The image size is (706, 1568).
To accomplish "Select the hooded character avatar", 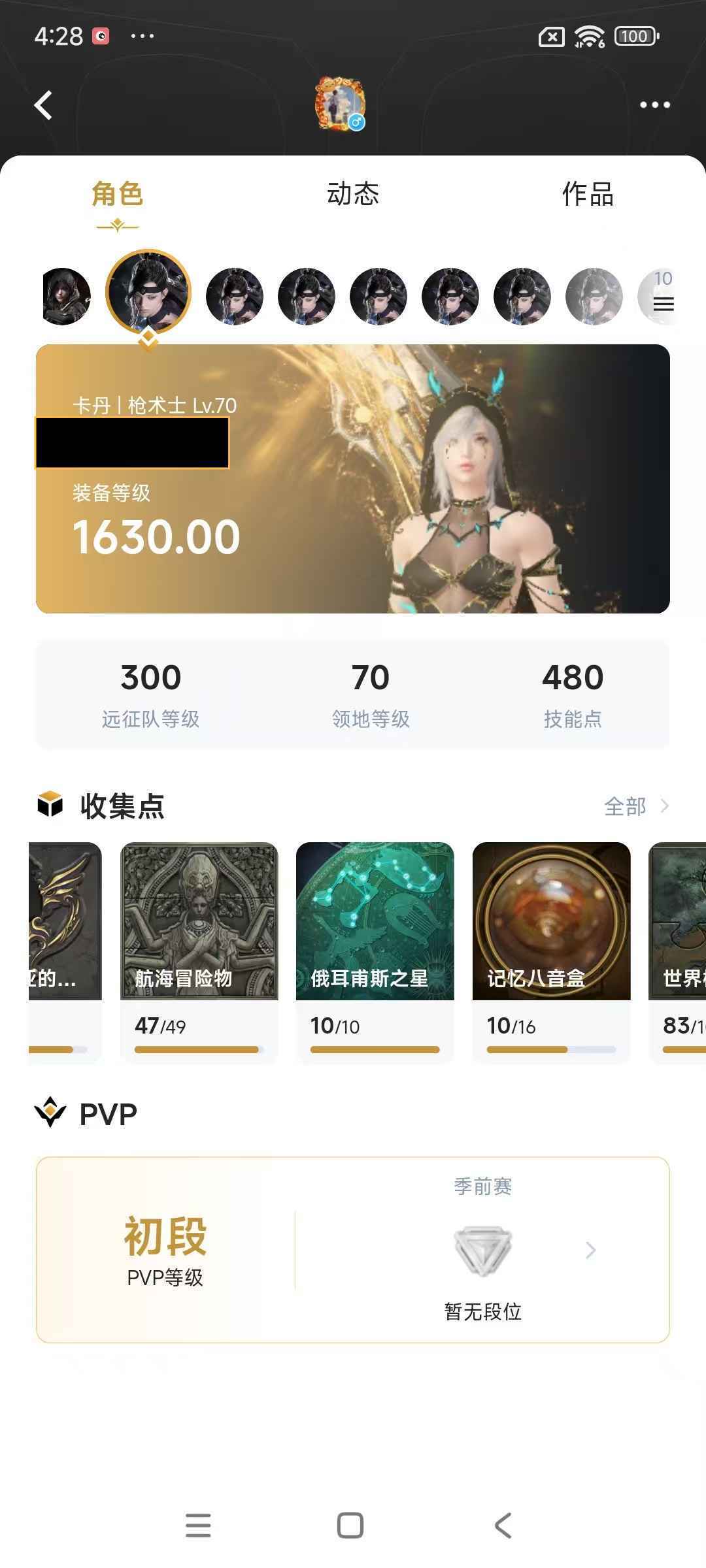I will point(65,297).
